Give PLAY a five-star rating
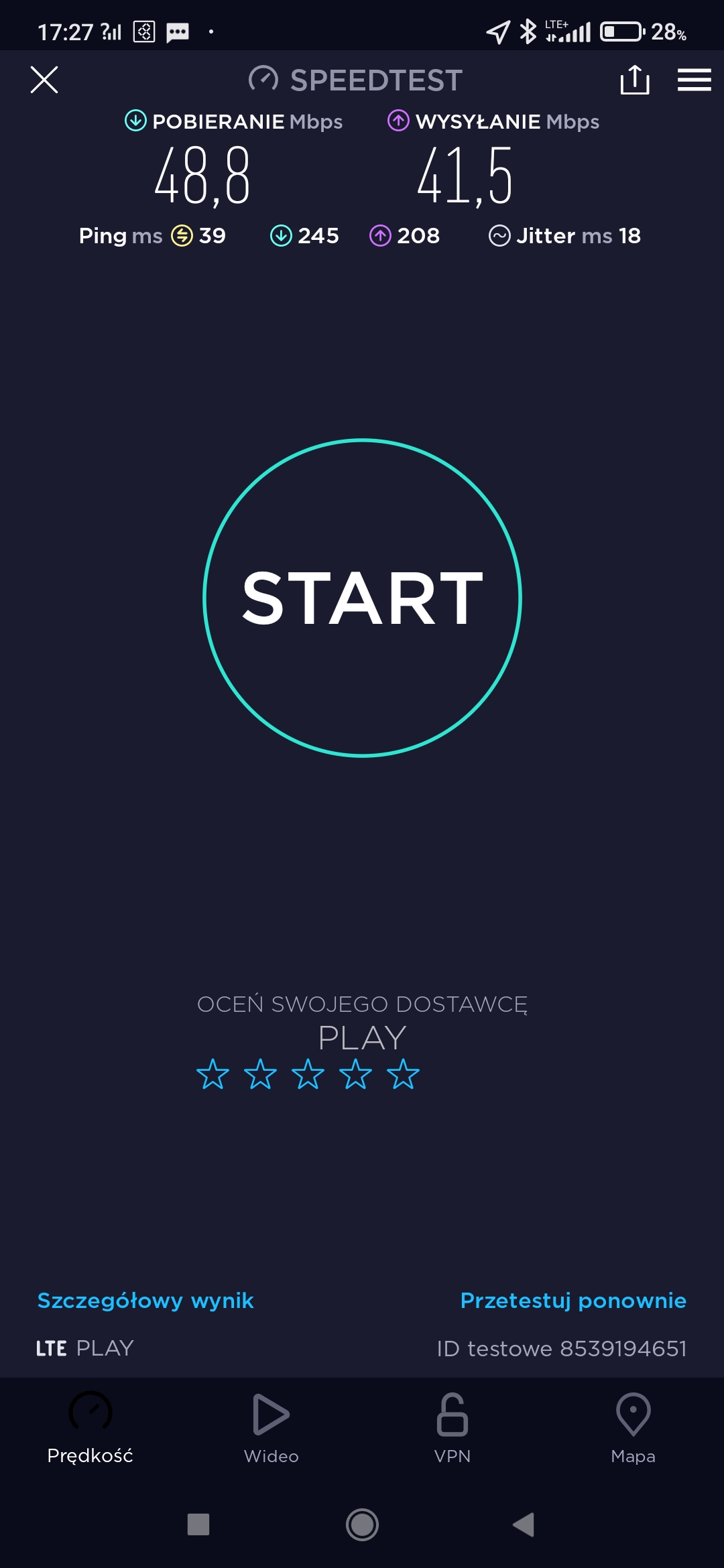 403,1074
